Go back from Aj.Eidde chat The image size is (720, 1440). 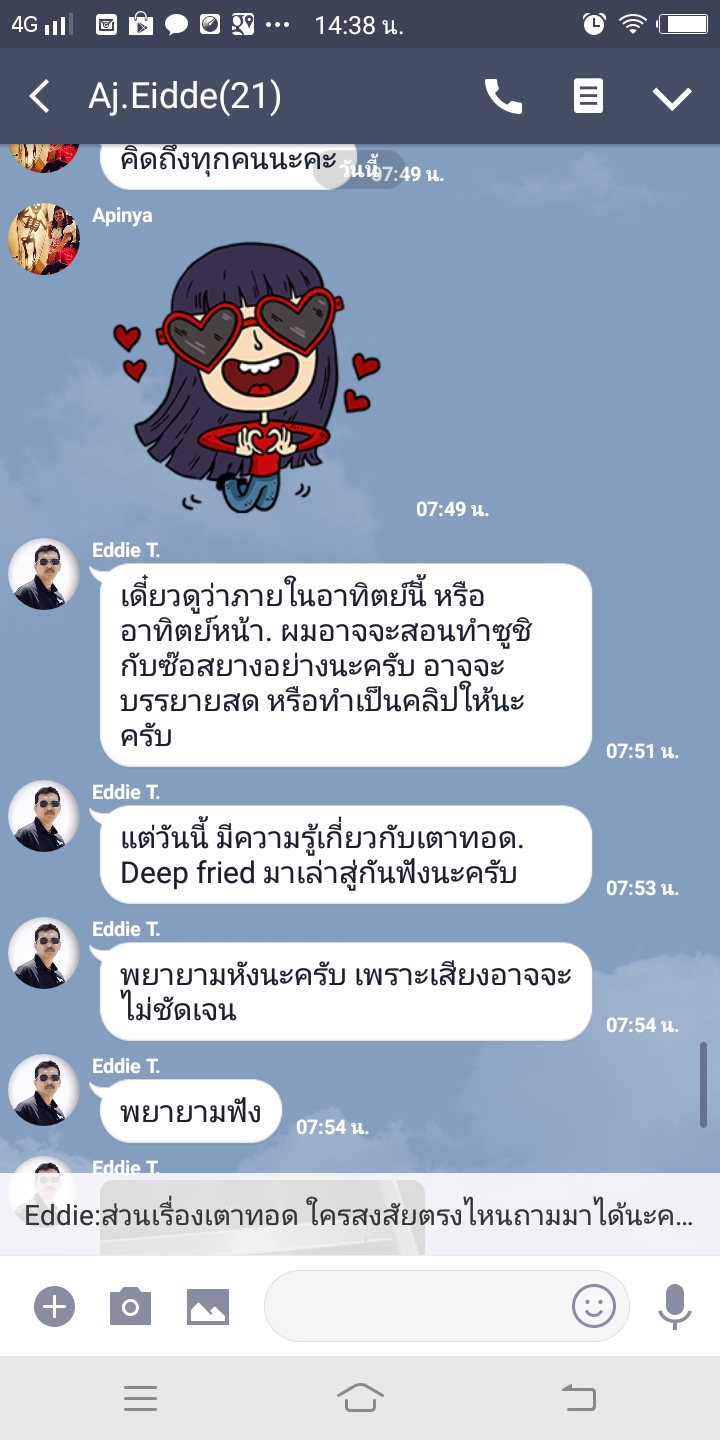click(40, 97)
